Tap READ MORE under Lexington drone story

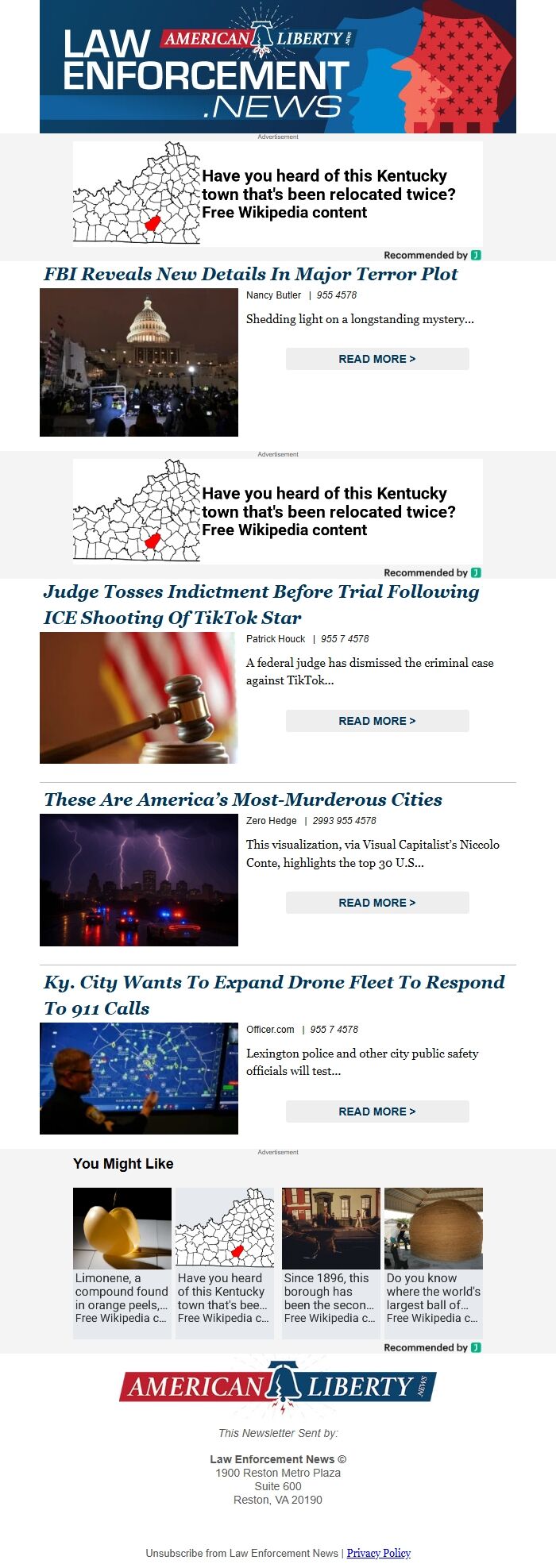(x=377, y=1111)
